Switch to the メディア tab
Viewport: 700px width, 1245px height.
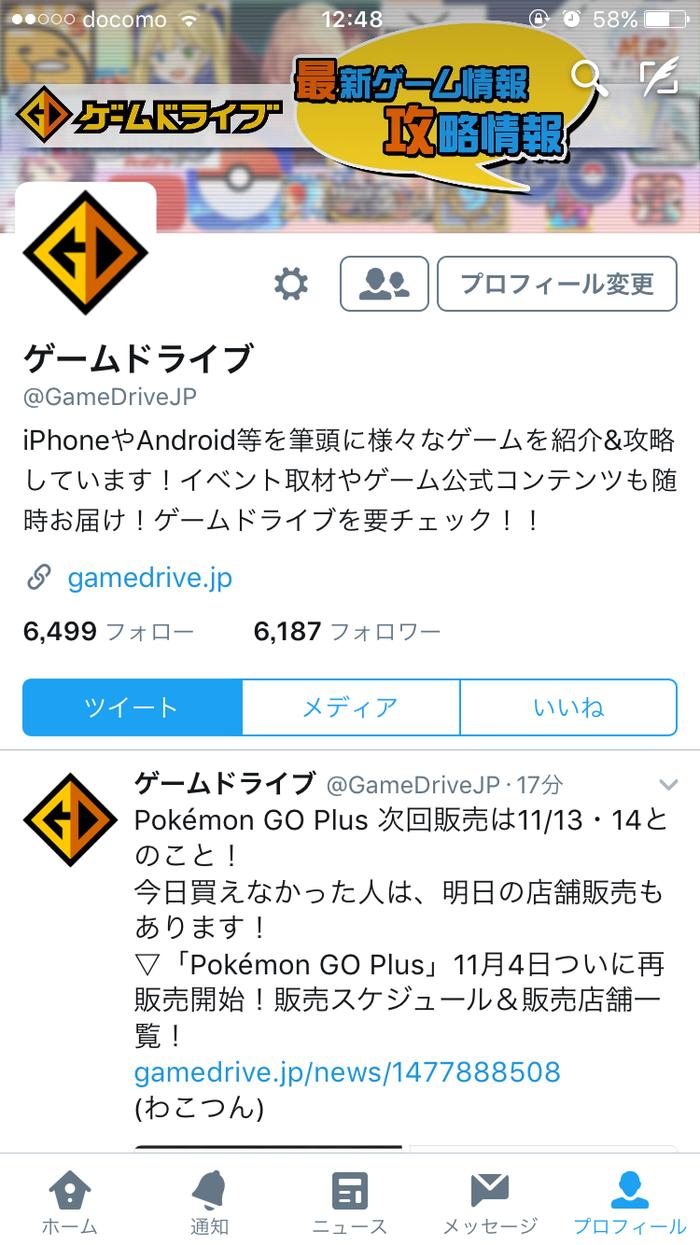[x=350, y=708]
